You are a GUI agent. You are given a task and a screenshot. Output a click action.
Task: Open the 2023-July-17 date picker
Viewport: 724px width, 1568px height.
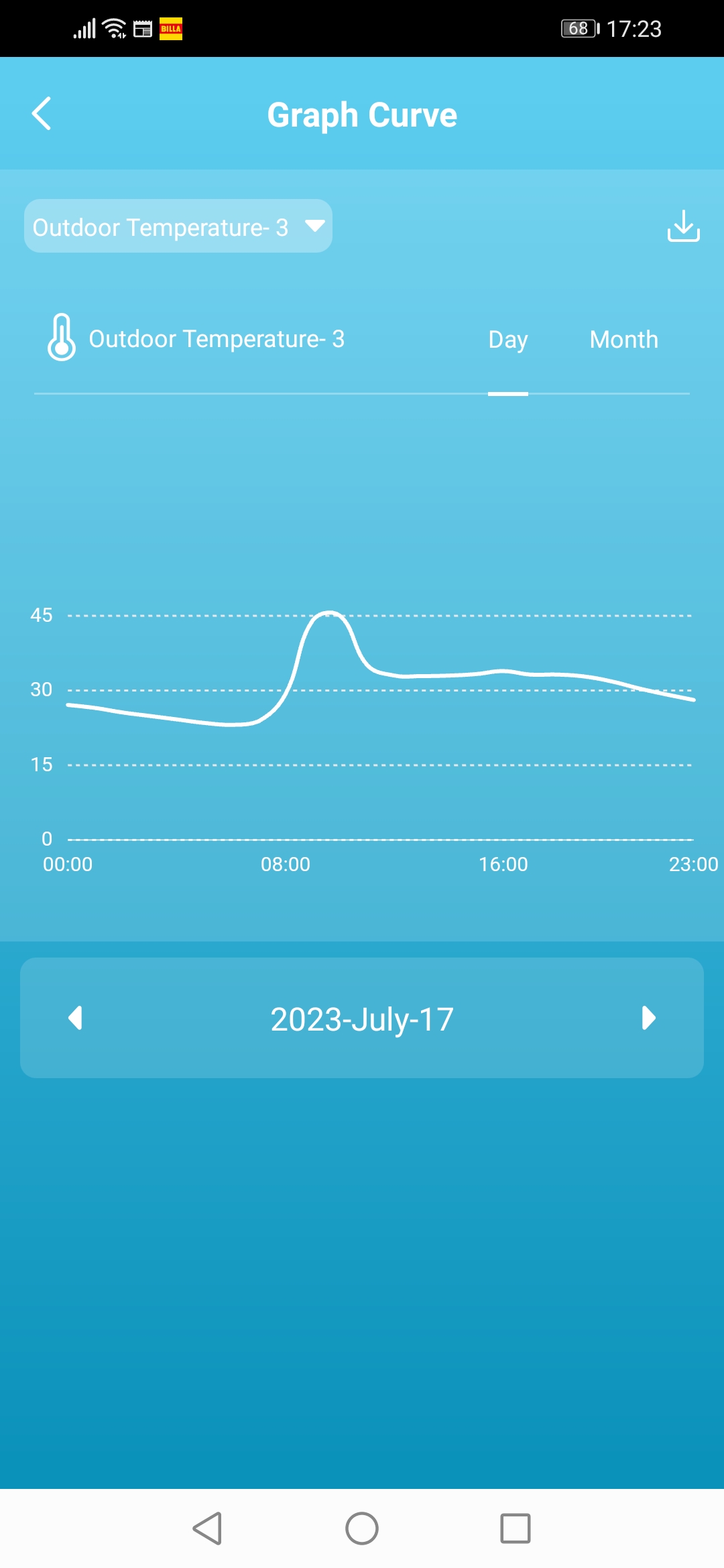pyautogui.click(x=362, y=1019)
